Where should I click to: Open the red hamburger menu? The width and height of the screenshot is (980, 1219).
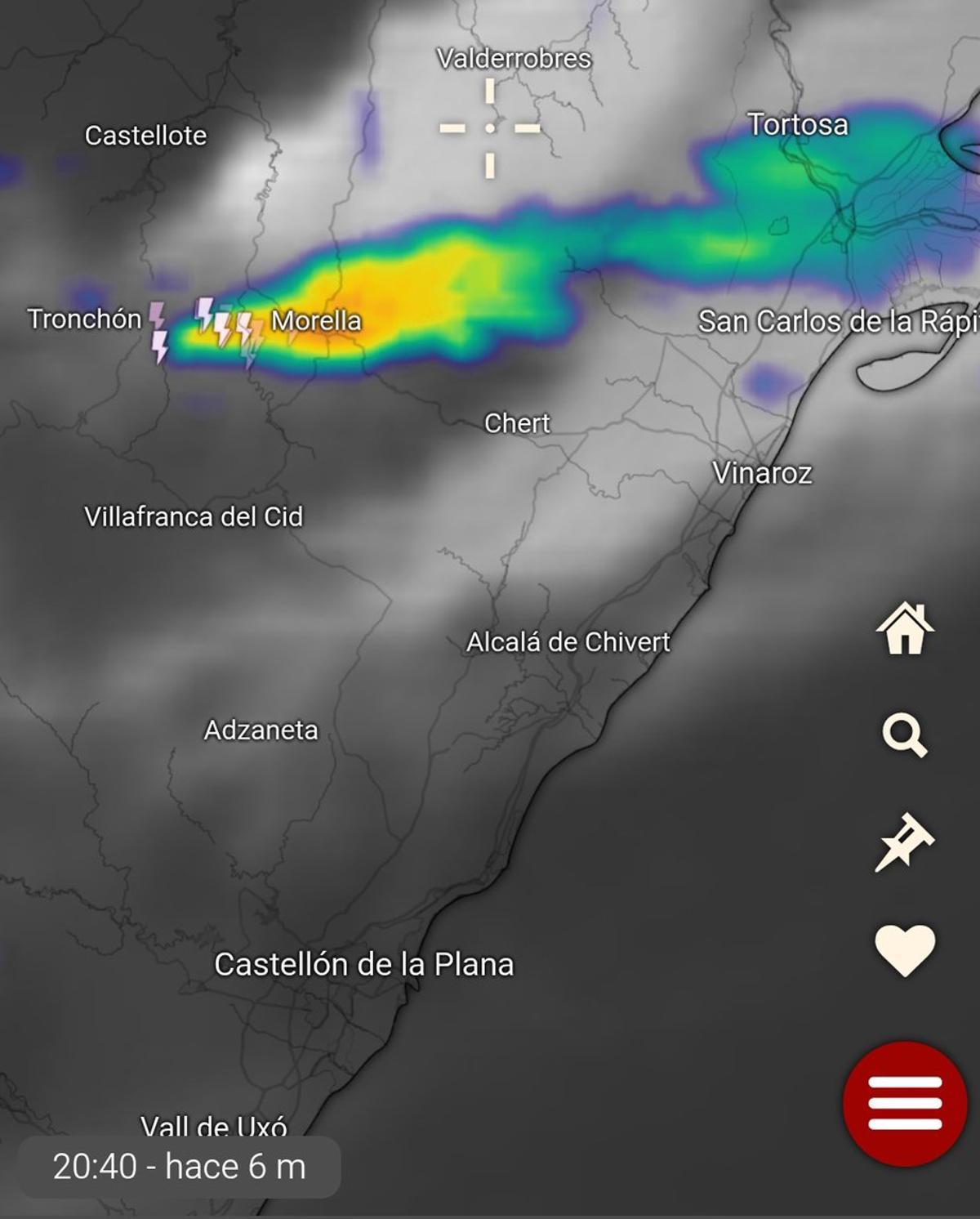897,1101
